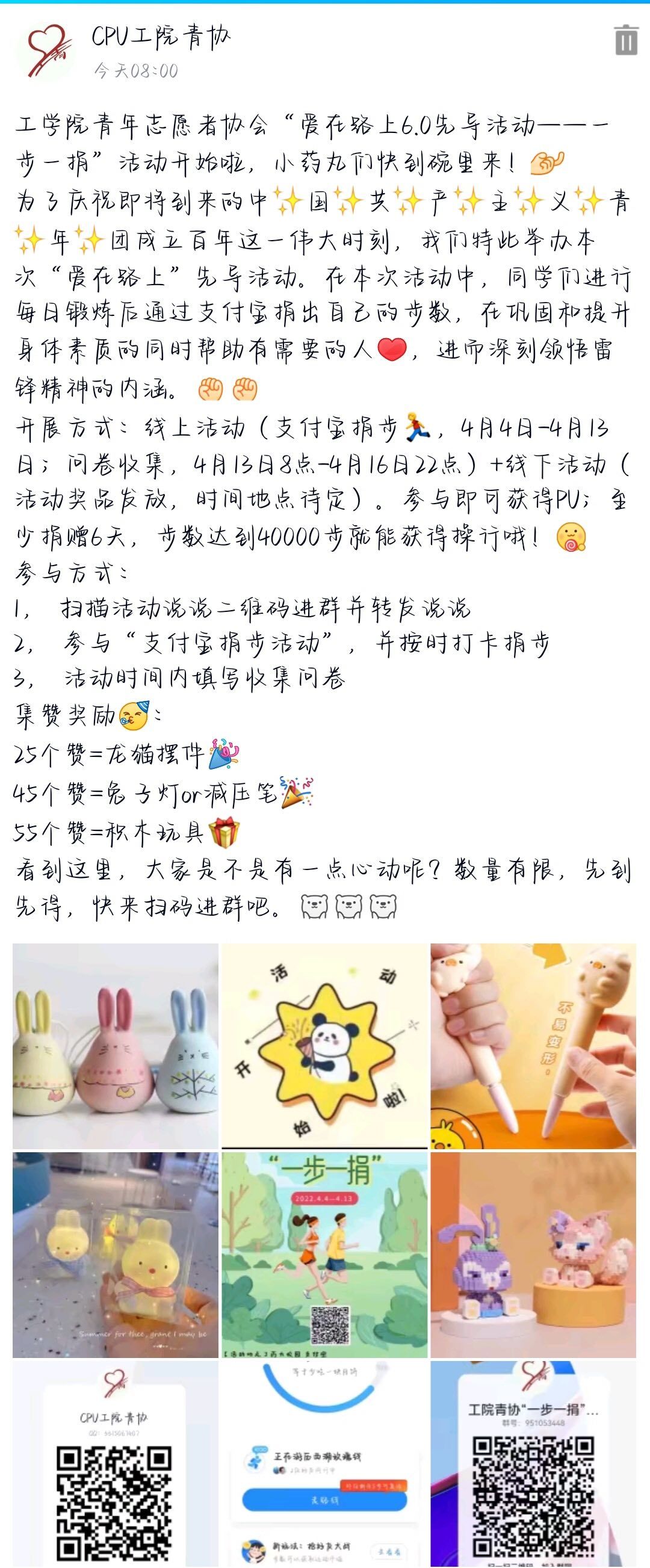Image resolution: width=650 pixels, height=1568 pixels.
Task: View the building block toys photo
Action: click(533, 1254)
